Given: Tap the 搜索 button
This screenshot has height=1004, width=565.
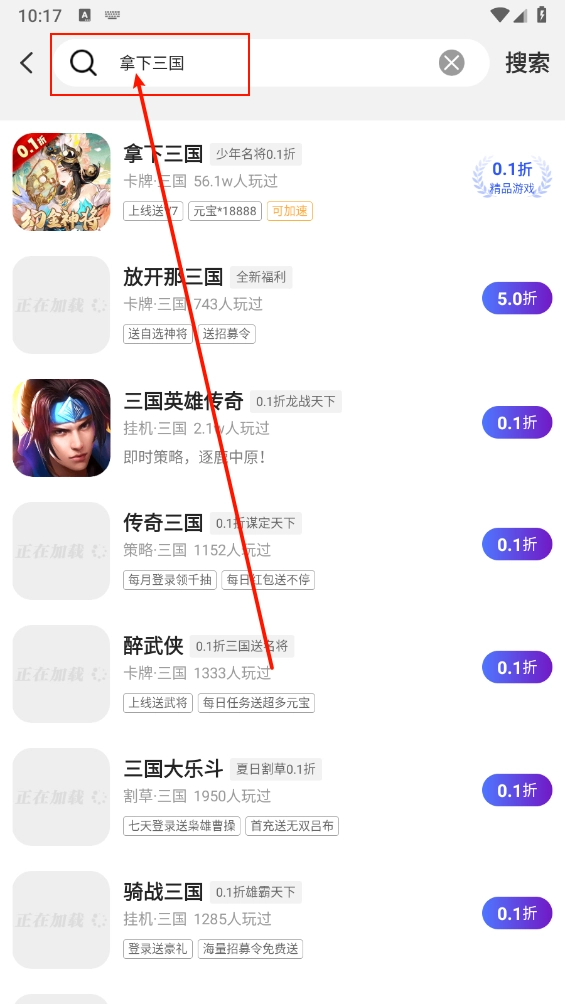Looking at the screenshot, I should tap(527, 63).
